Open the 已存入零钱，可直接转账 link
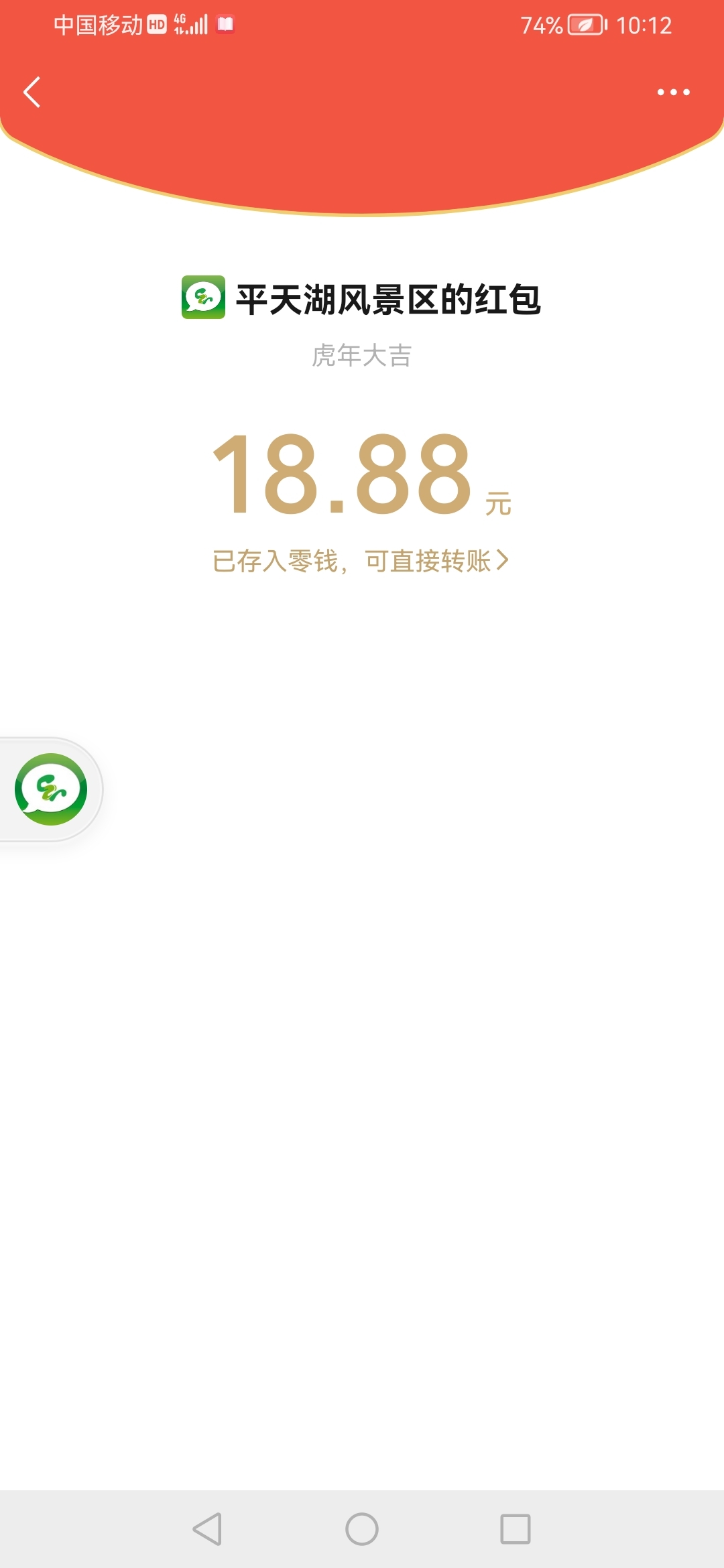 click(x=361, y=561)
